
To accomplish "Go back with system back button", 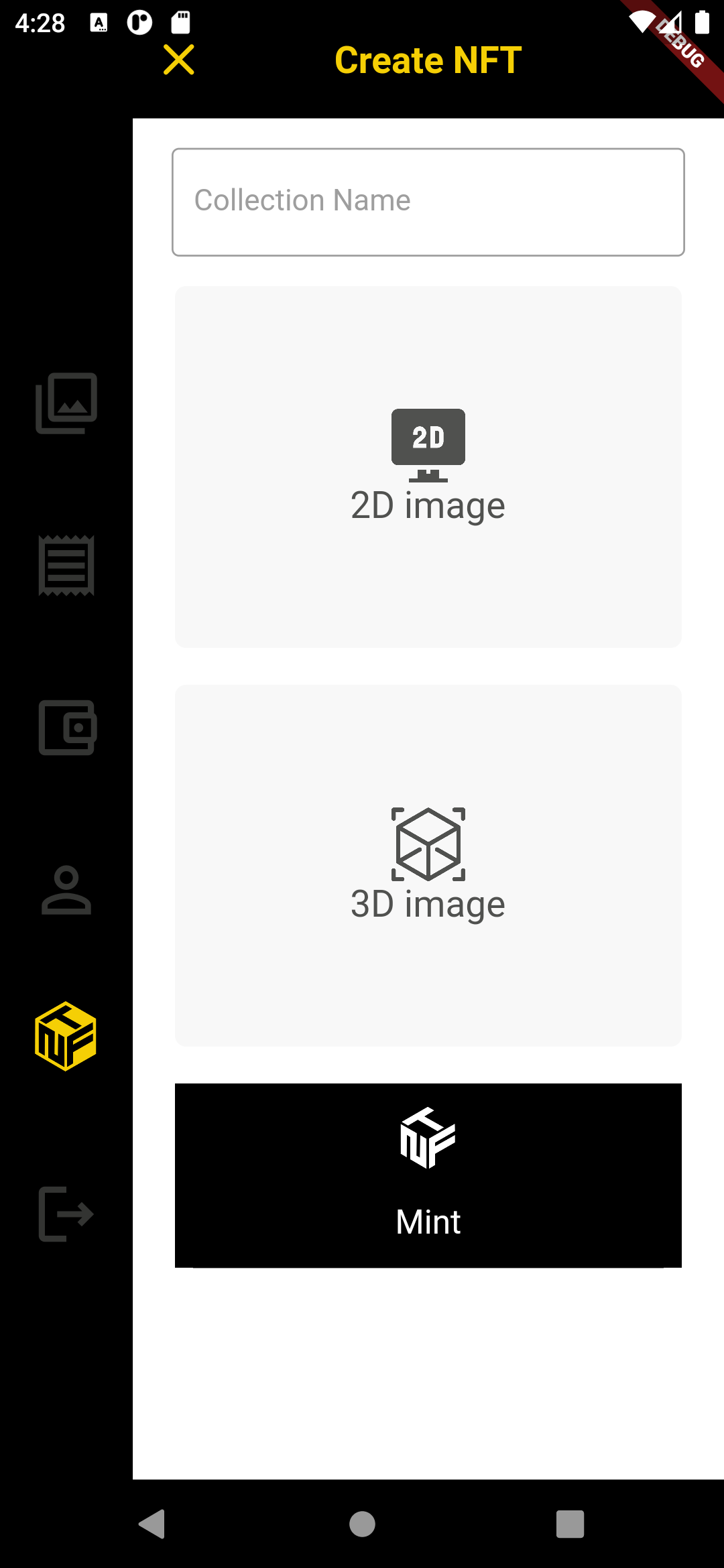I will pos(153,1524).
